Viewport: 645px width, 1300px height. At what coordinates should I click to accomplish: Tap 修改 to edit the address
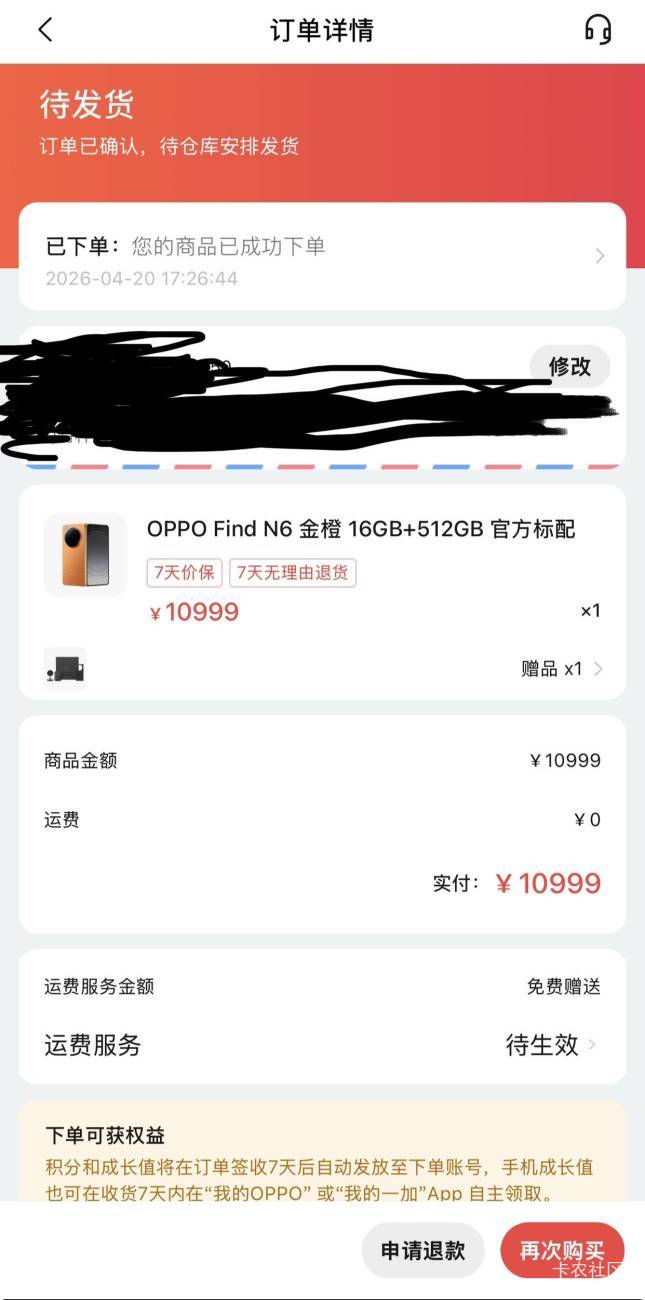tap(569, 367)
